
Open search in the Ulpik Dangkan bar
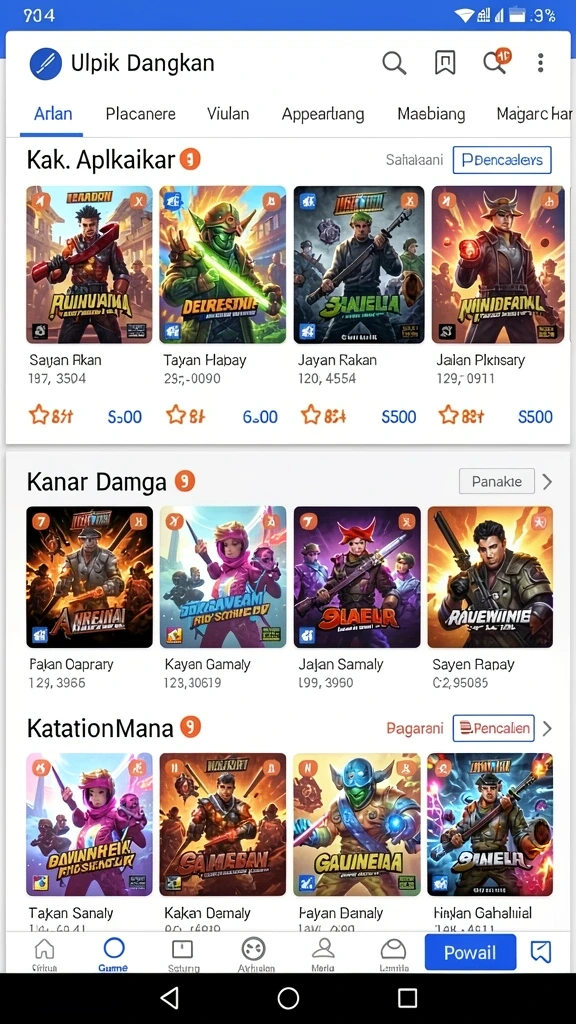click(394, 63)
